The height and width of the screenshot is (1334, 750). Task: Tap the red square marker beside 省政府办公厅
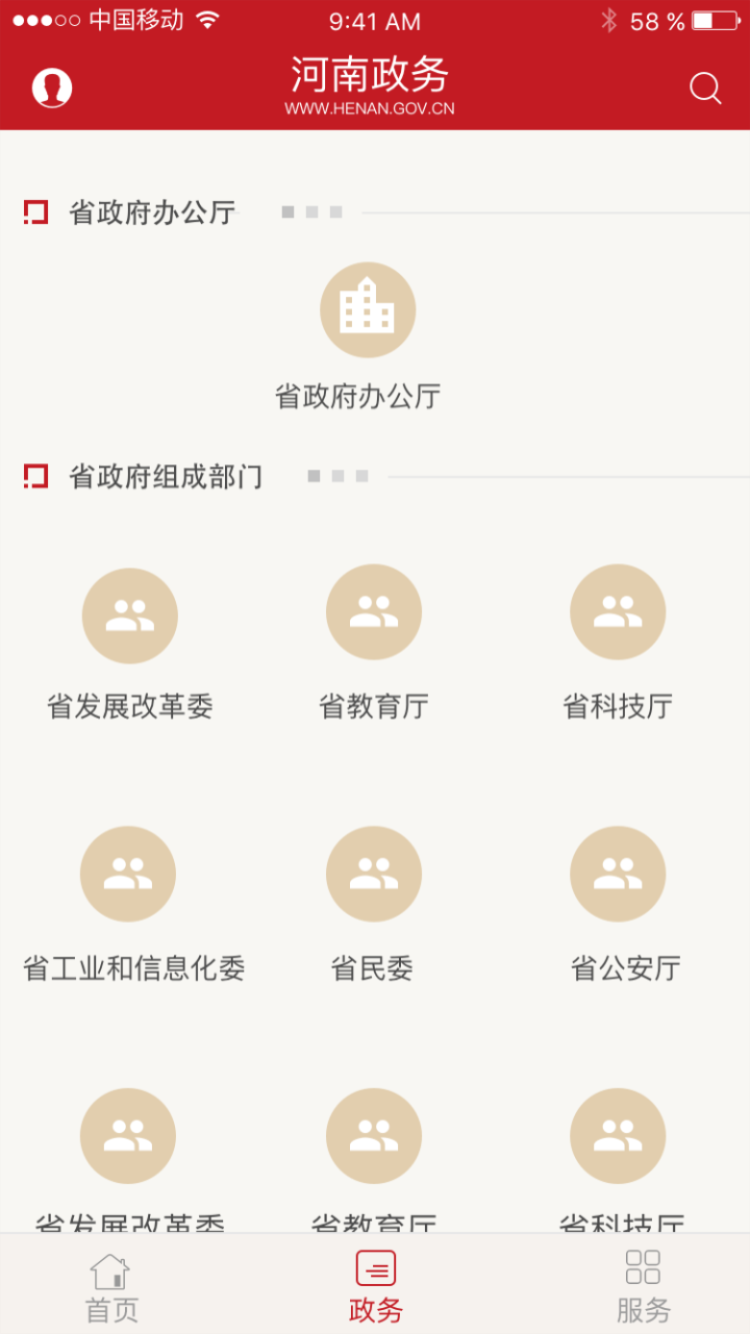click(35, 211)
